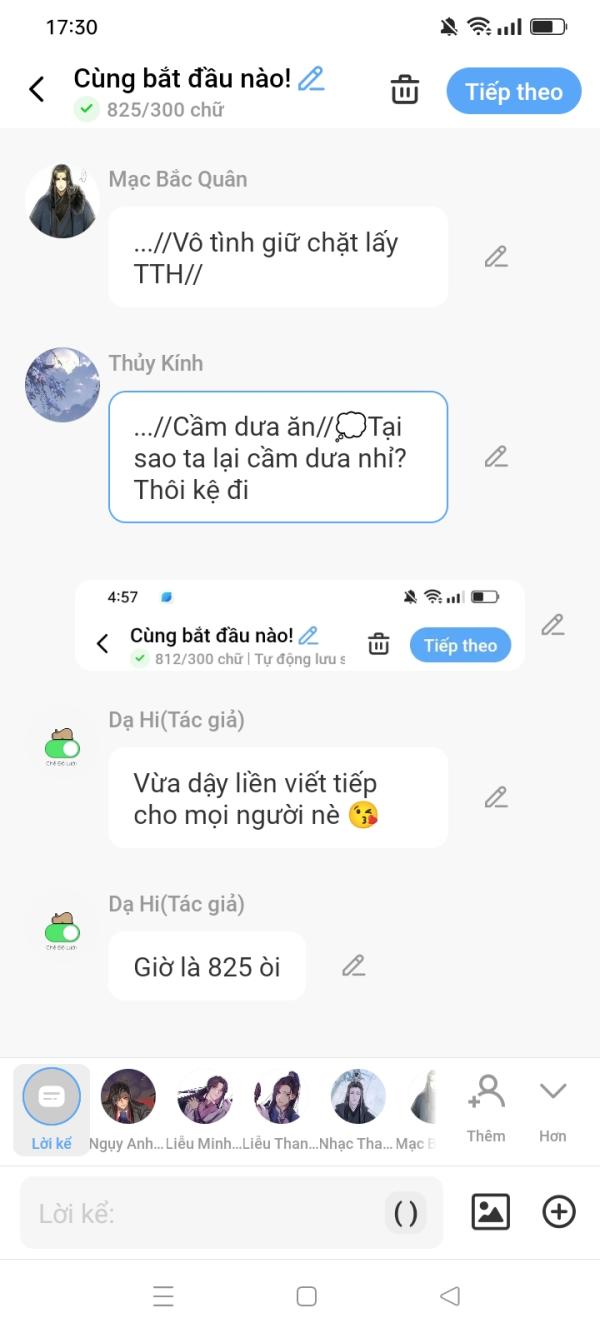Tap the trash can delete icon
600x1333 pixels.
405,91
